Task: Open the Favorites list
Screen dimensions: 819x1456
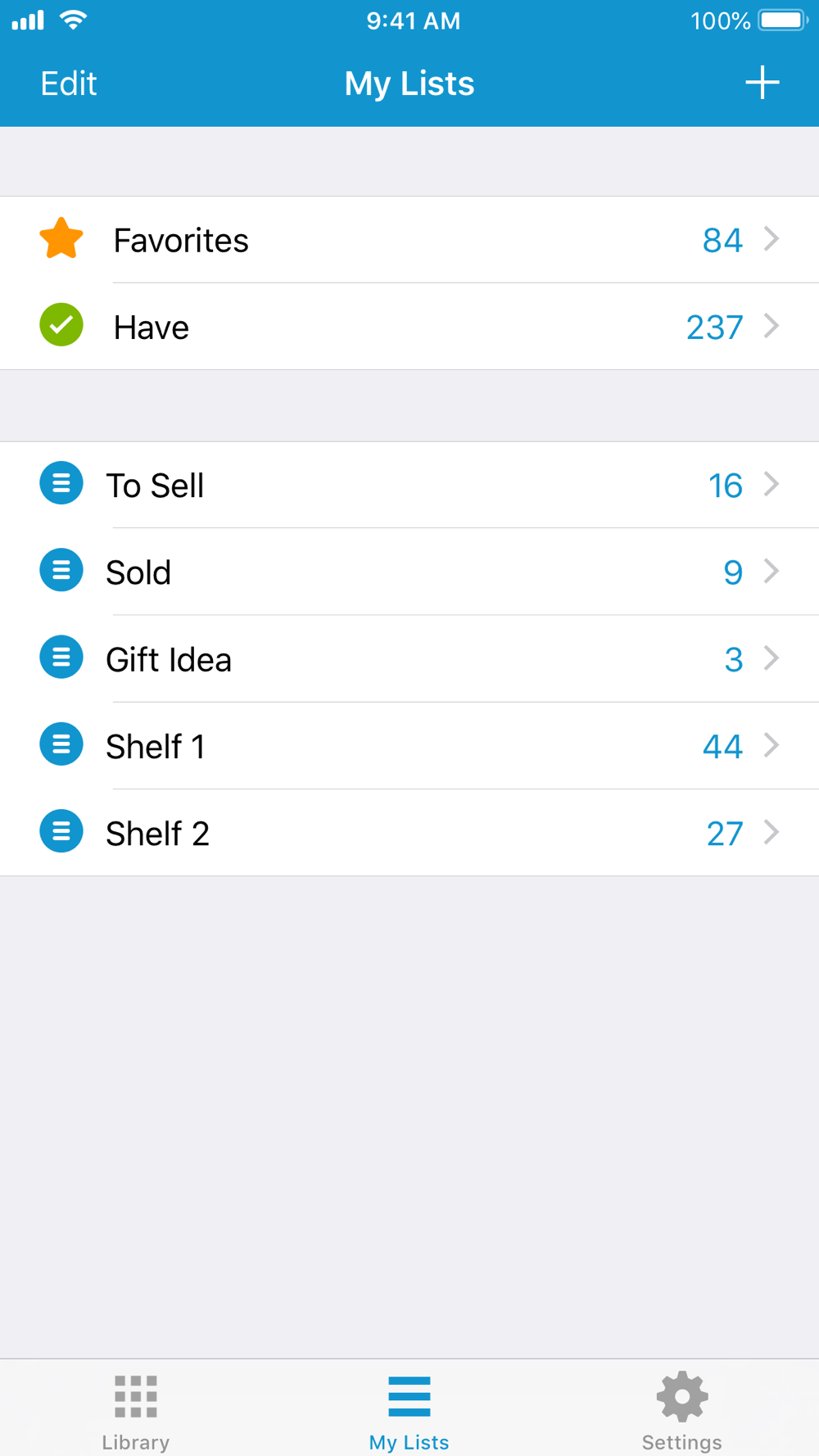Action: click(409, 240)
